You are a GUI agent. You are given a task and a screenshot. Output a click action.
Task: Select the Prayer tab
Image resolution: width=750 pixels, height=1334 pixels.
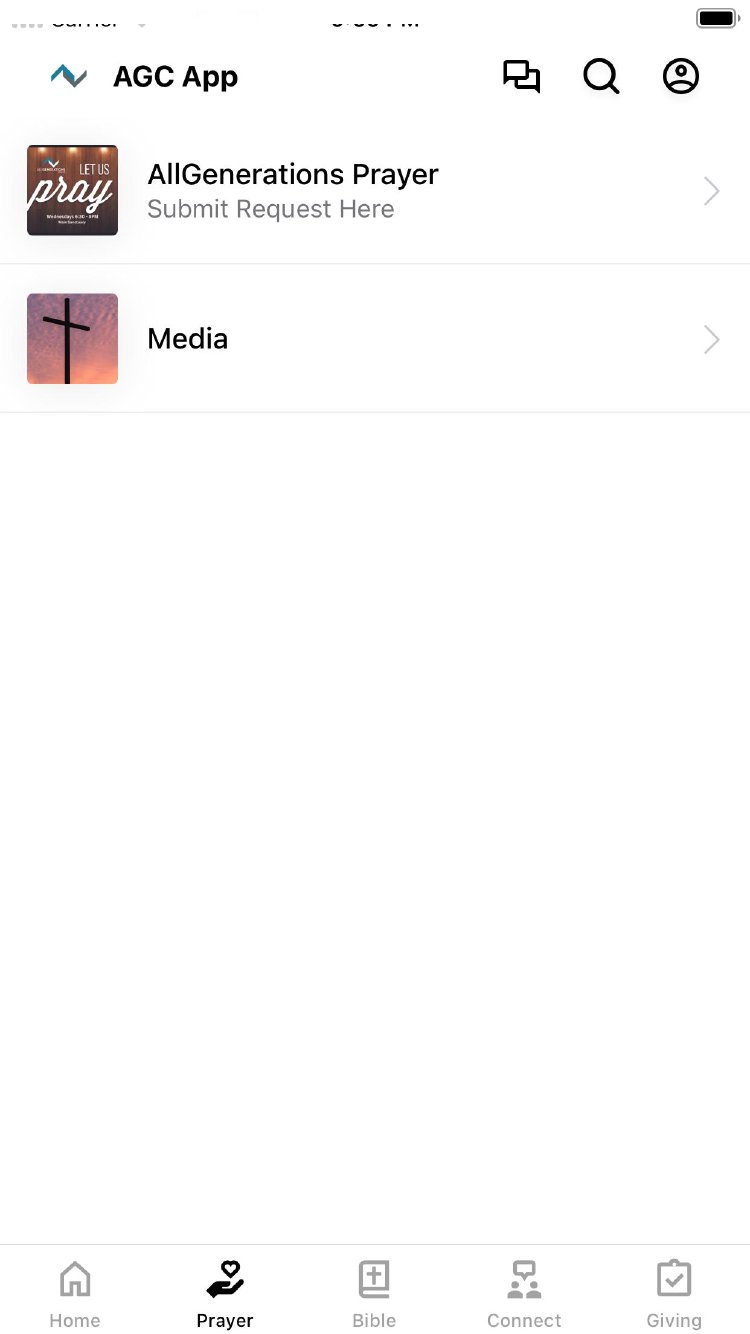point(225,1293)
